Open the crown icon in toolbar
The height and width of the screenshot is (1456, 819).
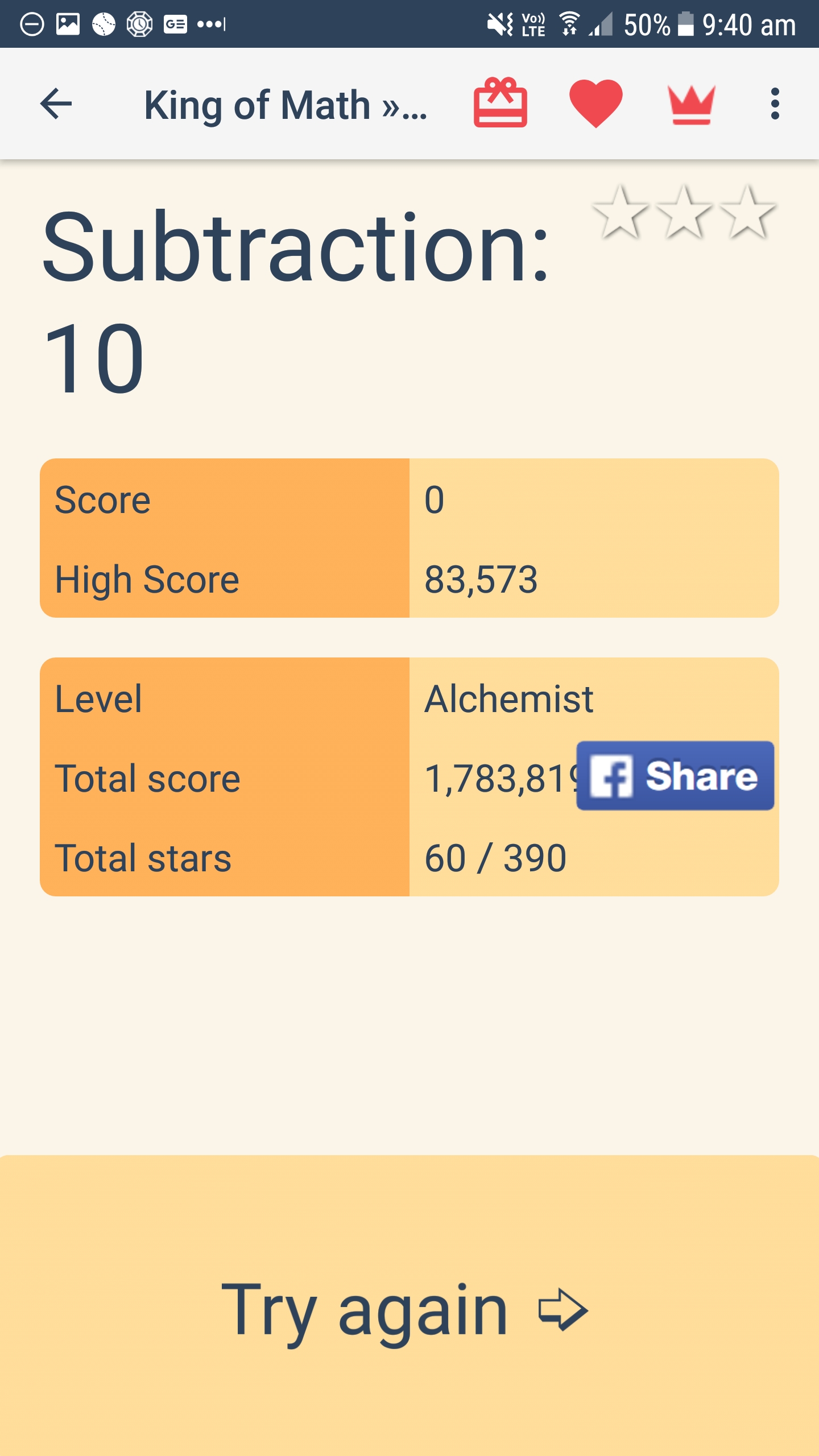pyautogui.click(x=690, y=105)
